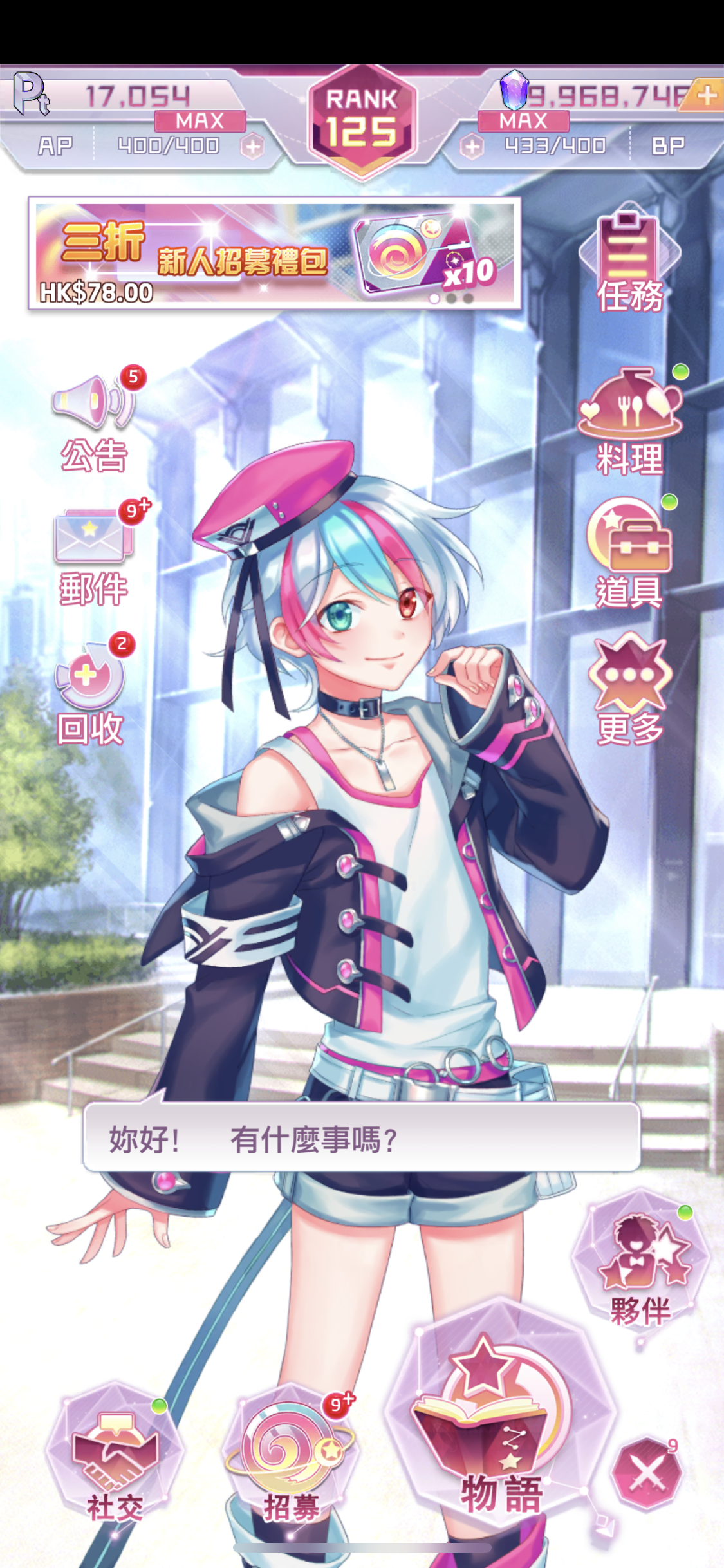Open the 料理 cooking menu
Viewport: 724px width, 1568px height.
pyautogui.click(x=629, y=418)
